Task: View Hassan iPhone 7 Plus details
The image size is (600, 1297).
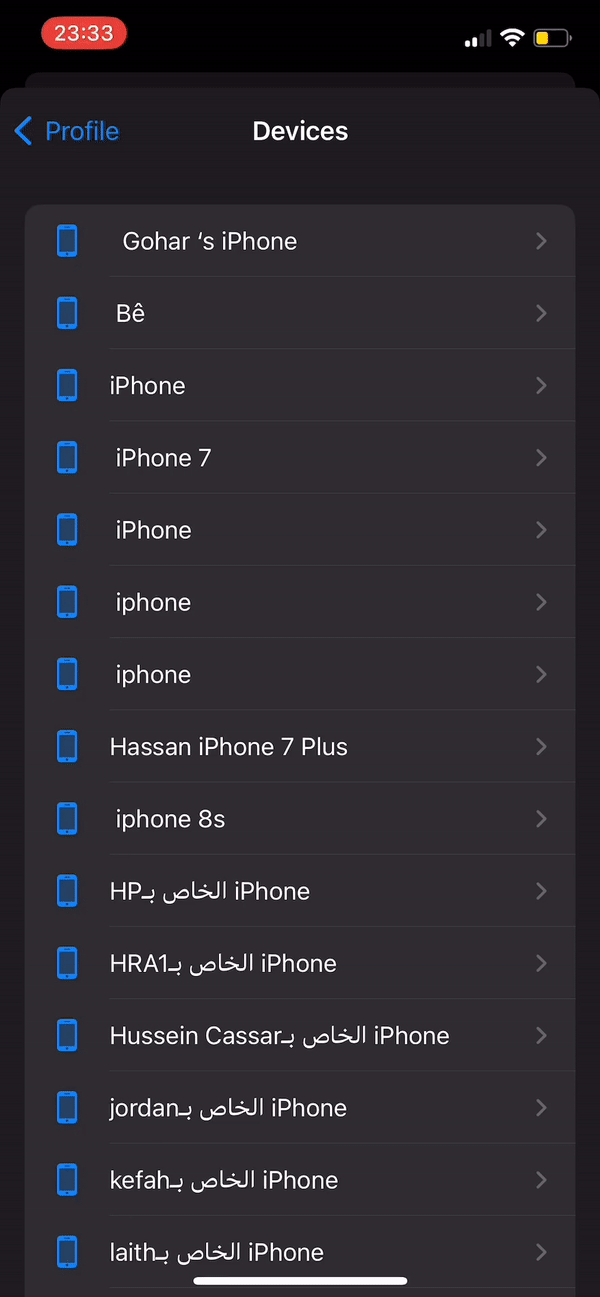Action: tap(300, 747)
